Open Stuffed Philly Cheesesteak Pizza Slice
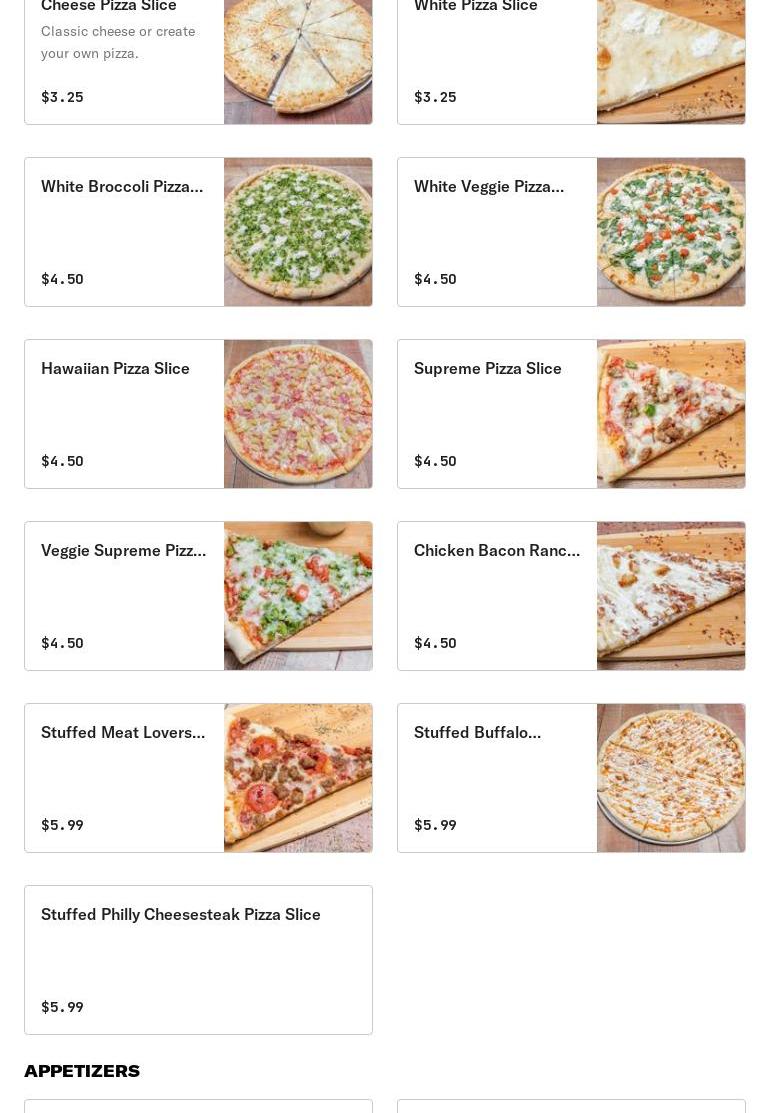This screenshot has width=770, height=1113. tap(198, 960)
